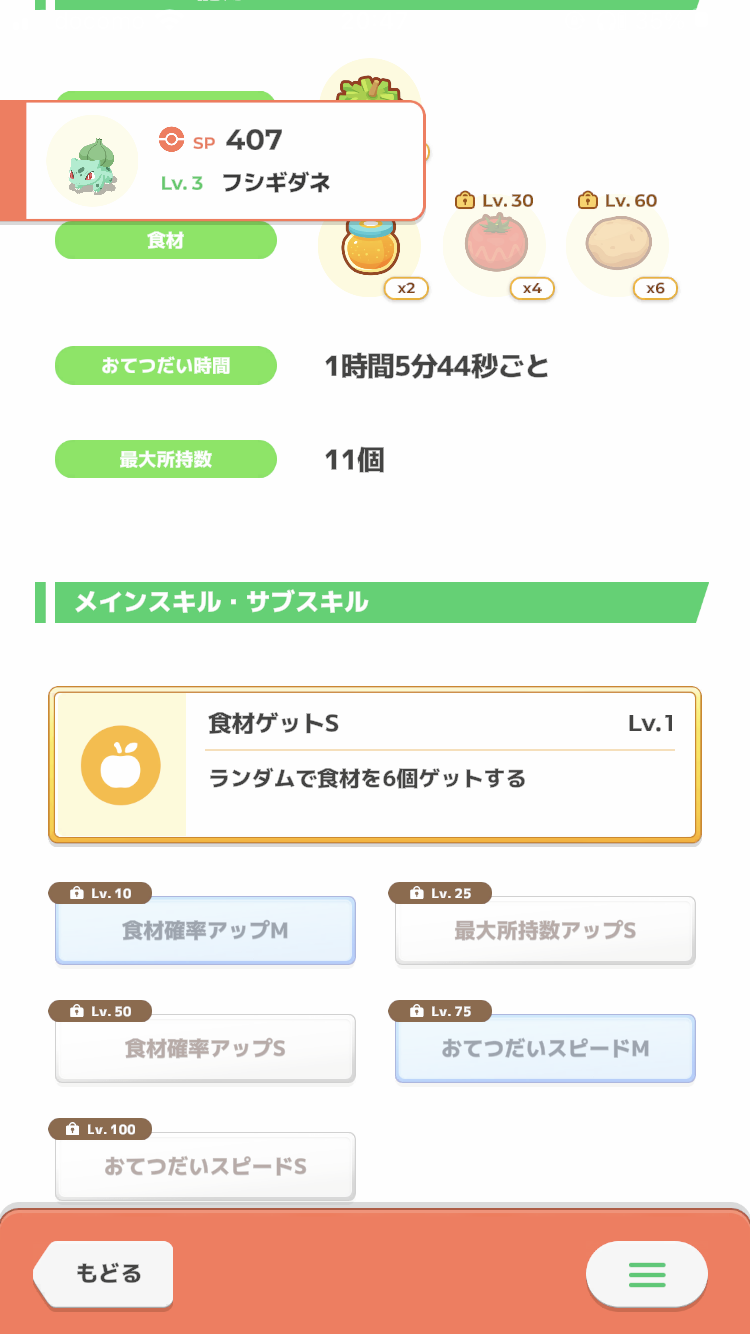Screen dimensions: 750x1334
Task: Tap the locked 最大所持数アップS sub skill
Action: pyautogui.click(x=545, y=931)
